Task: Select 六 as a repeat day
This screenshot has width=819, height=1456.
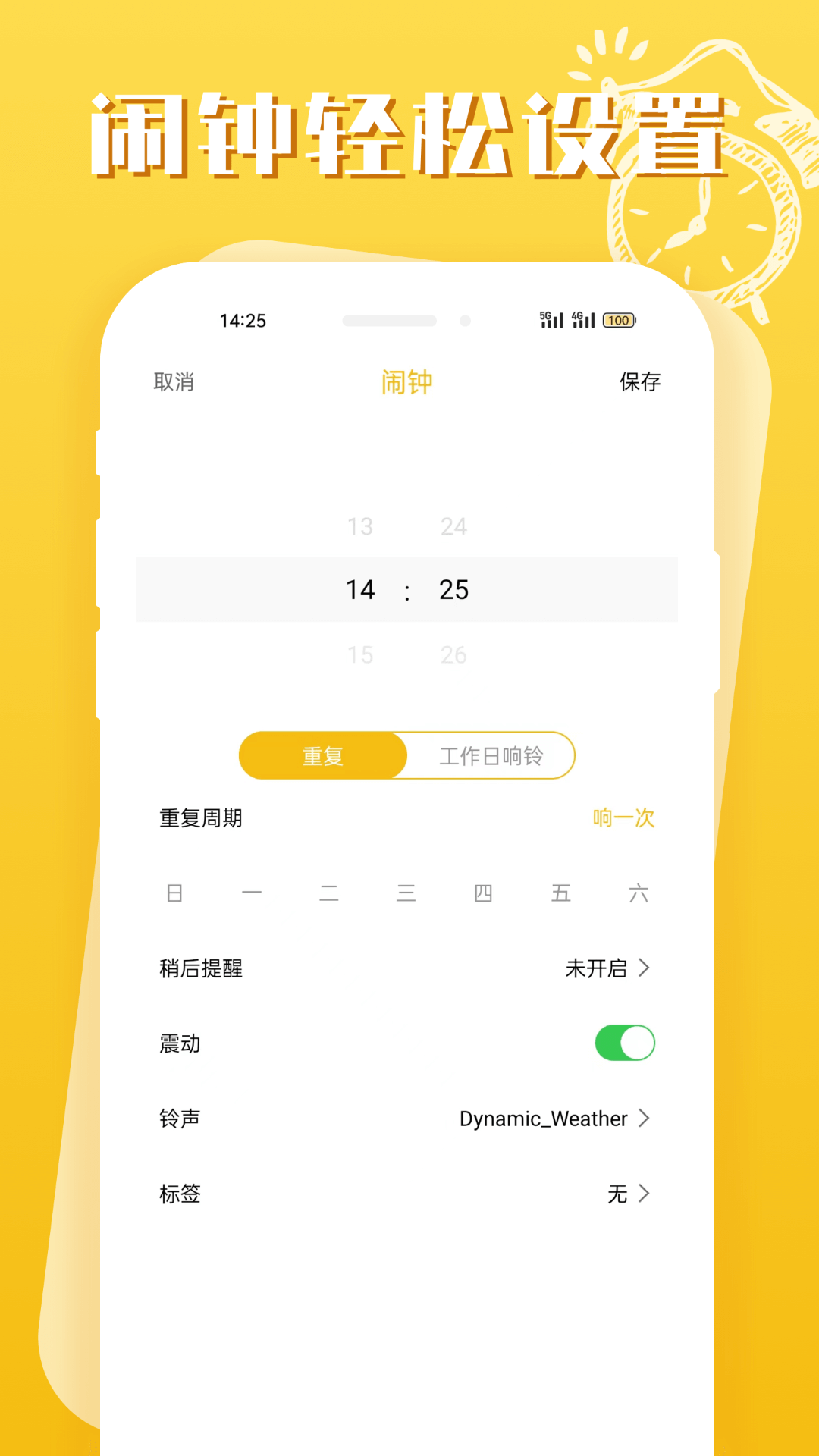Action: click(x=640, y=893)
